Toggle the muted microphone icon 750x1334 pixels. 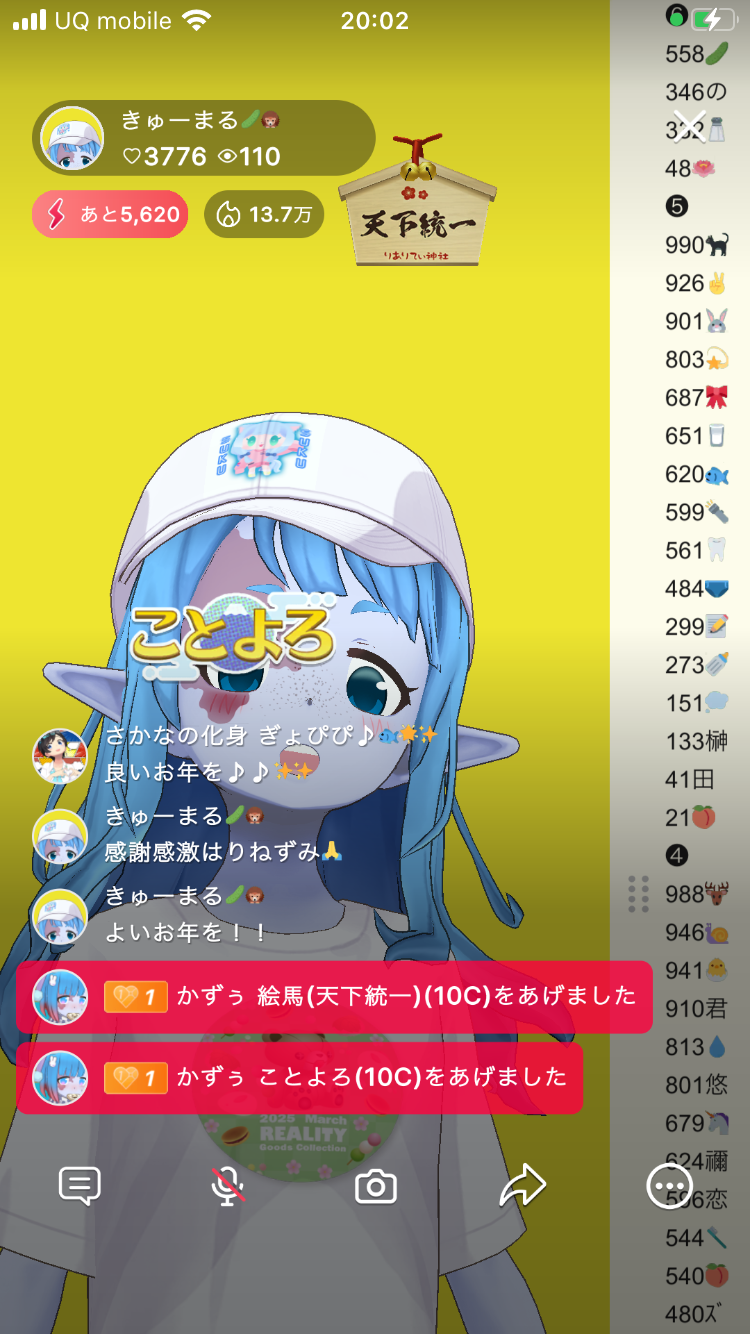(x=228, y=1186)
